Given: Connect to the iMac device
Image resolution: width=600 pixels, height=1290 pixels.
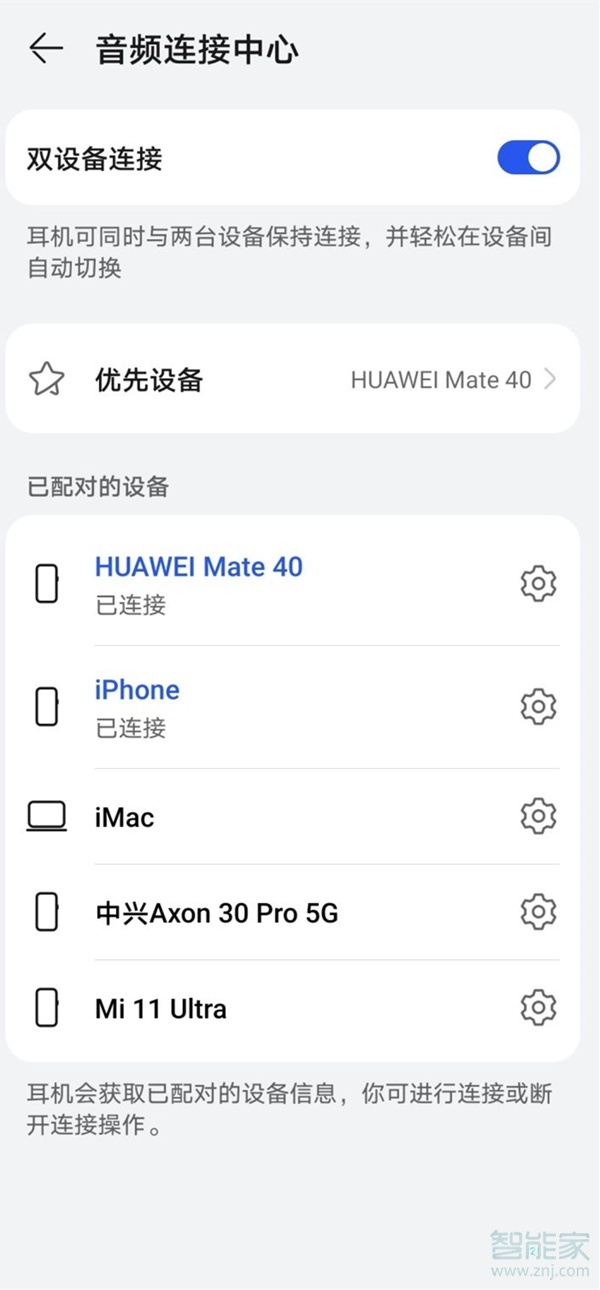Looking at the screenshot, I should point(270,817).
